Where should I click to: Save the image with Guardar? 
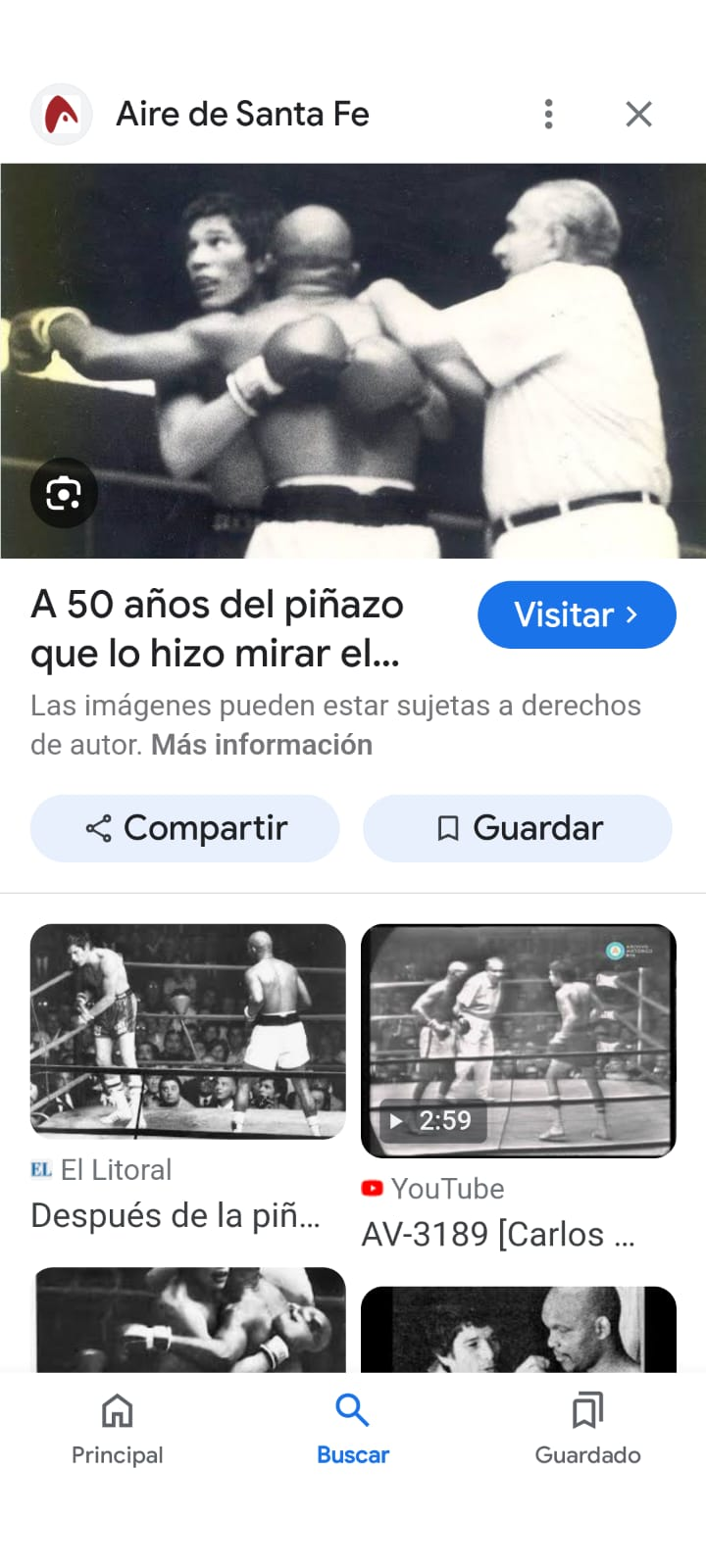(x=518, y=828)
